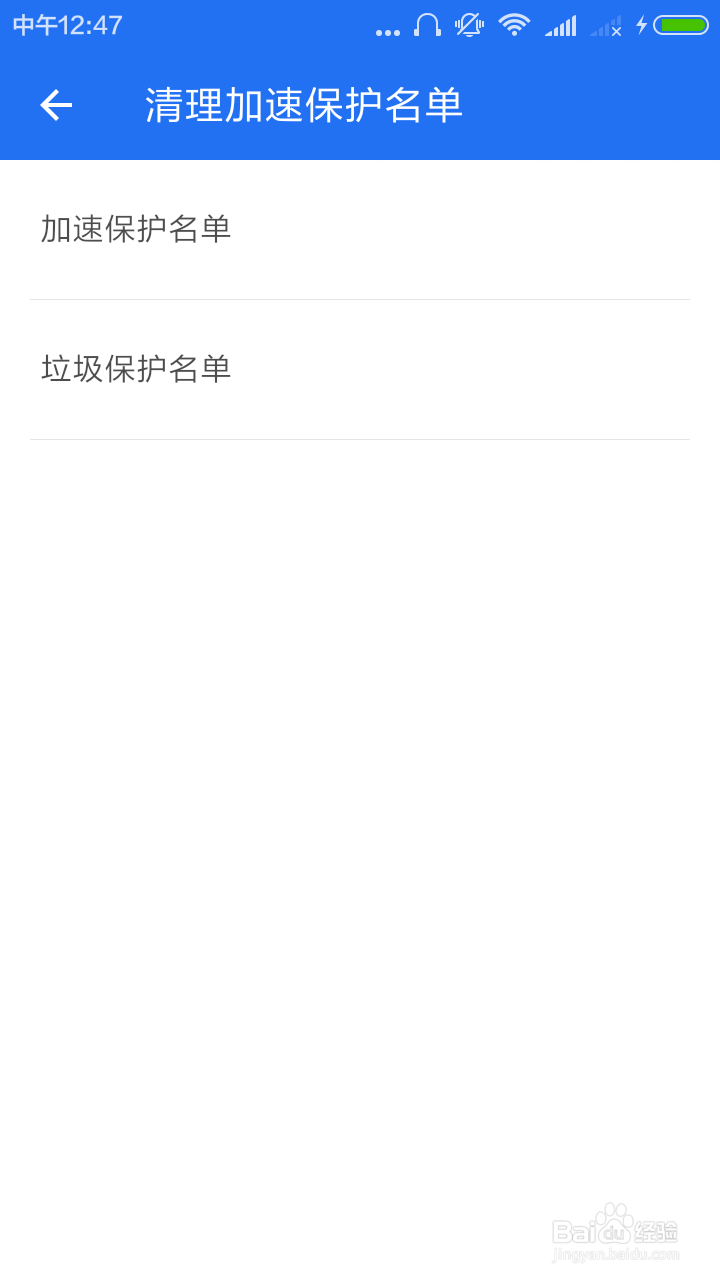Open the 垃圾保护名单 list
This screenshot has width=720, height=1280.
click(x=135, y=368)
